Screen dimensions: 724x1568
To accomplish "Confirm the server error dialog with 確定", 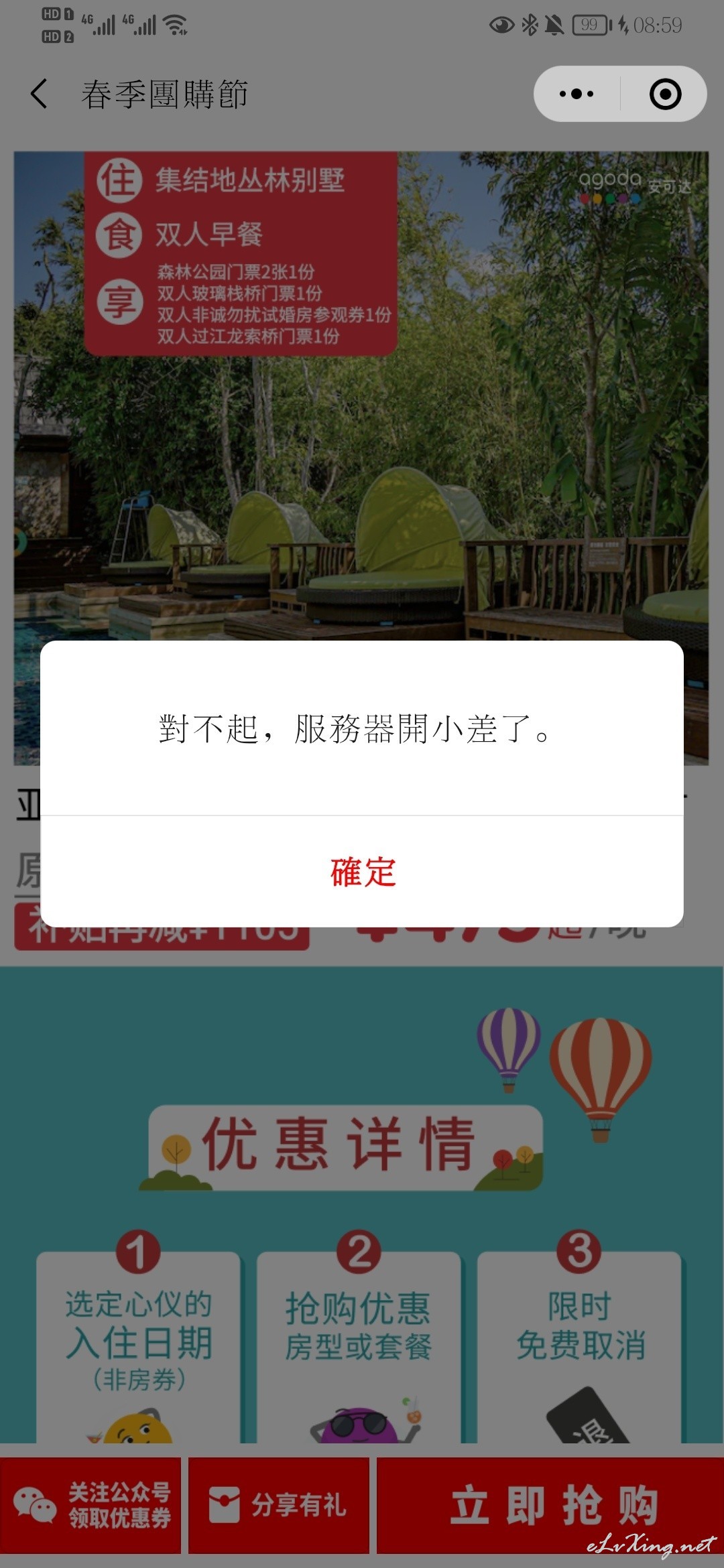I will tap(362, 872).
